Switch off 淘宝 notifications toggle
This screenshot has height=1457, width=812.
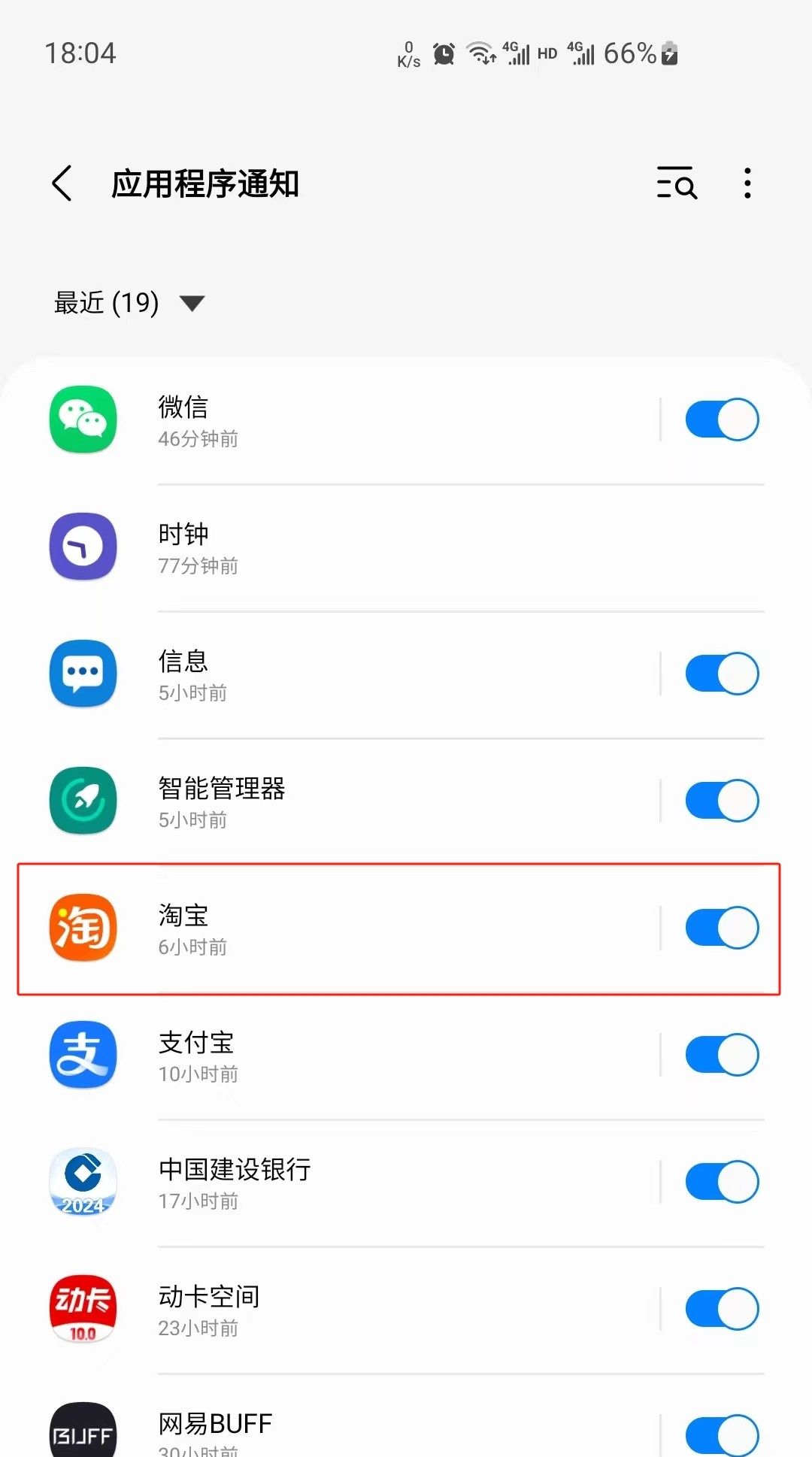(721, 928)
